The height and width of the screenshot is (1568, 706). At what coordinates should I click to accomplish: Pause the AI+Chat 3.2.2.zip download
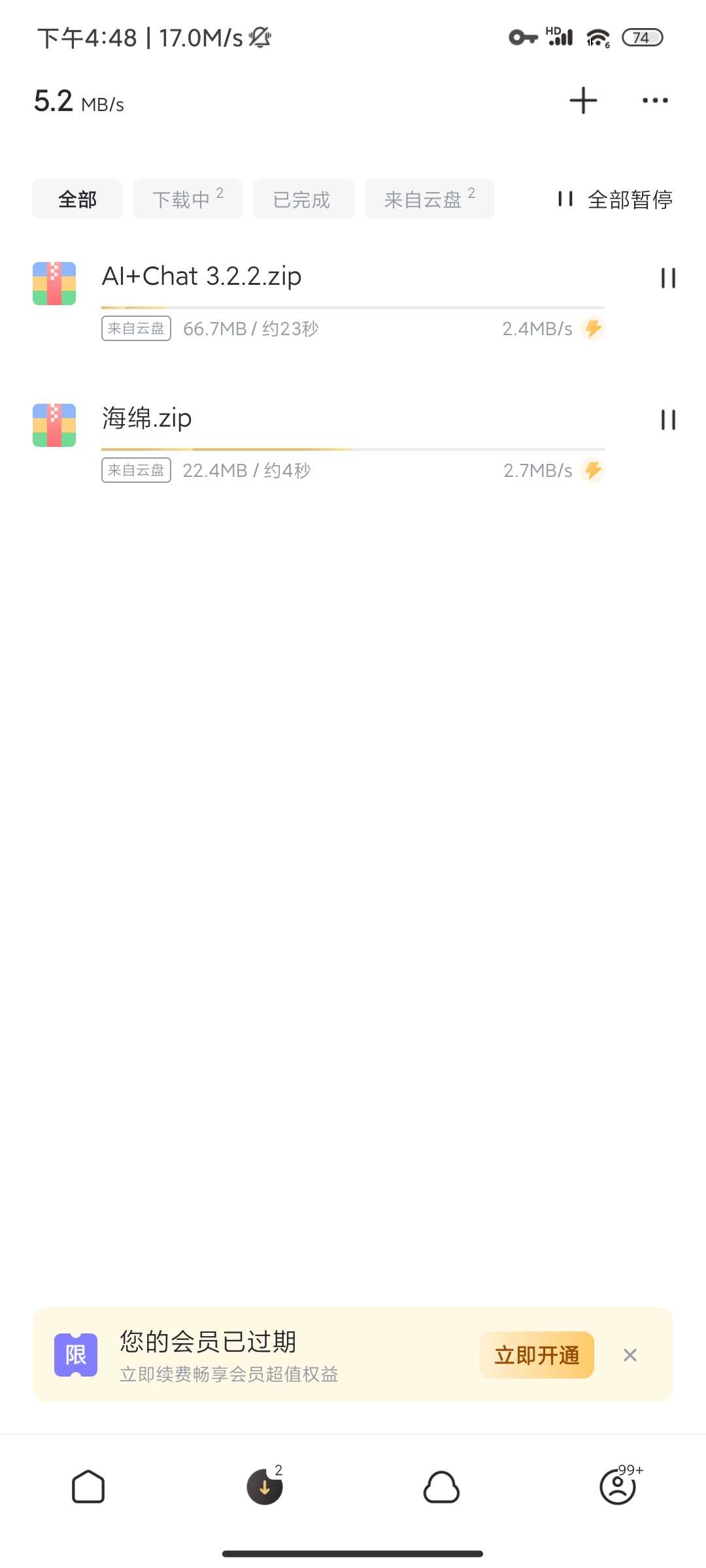(x=668, y=278)
